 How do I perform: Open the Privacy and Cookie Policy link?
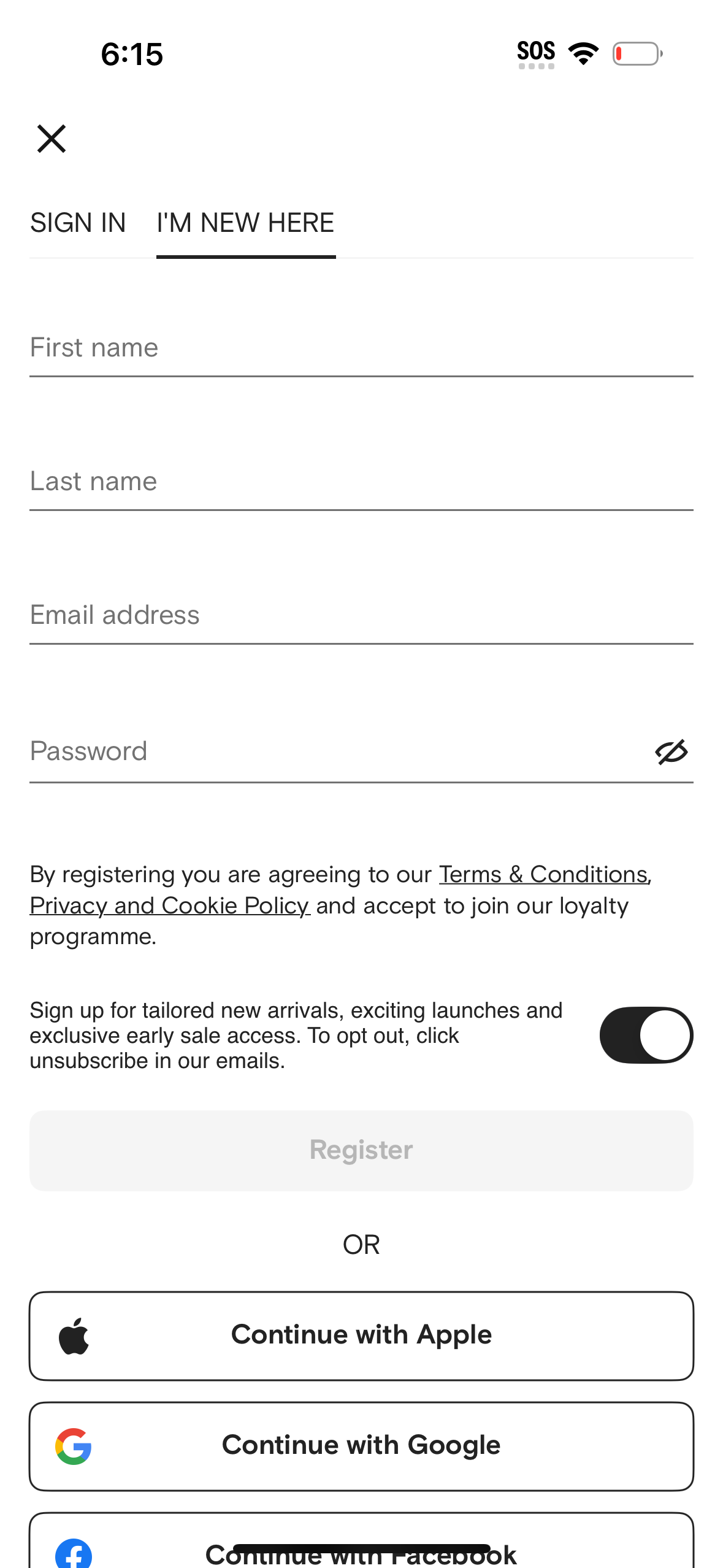169,905
